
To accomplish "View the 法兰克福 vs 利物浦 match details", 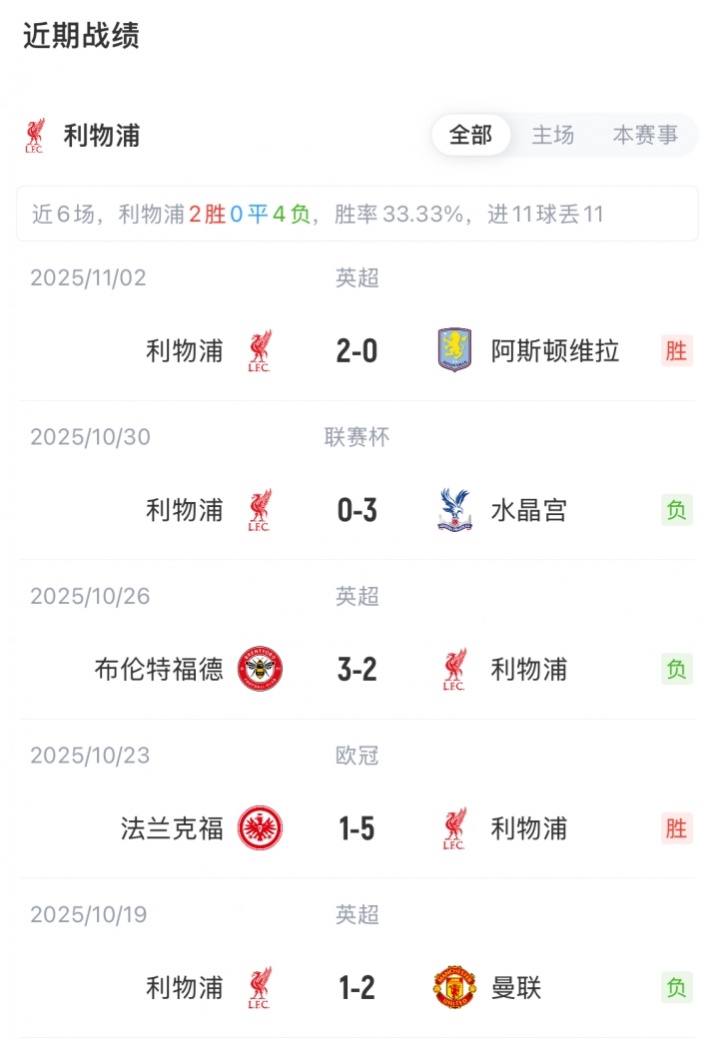I will [x=357, y=828].
